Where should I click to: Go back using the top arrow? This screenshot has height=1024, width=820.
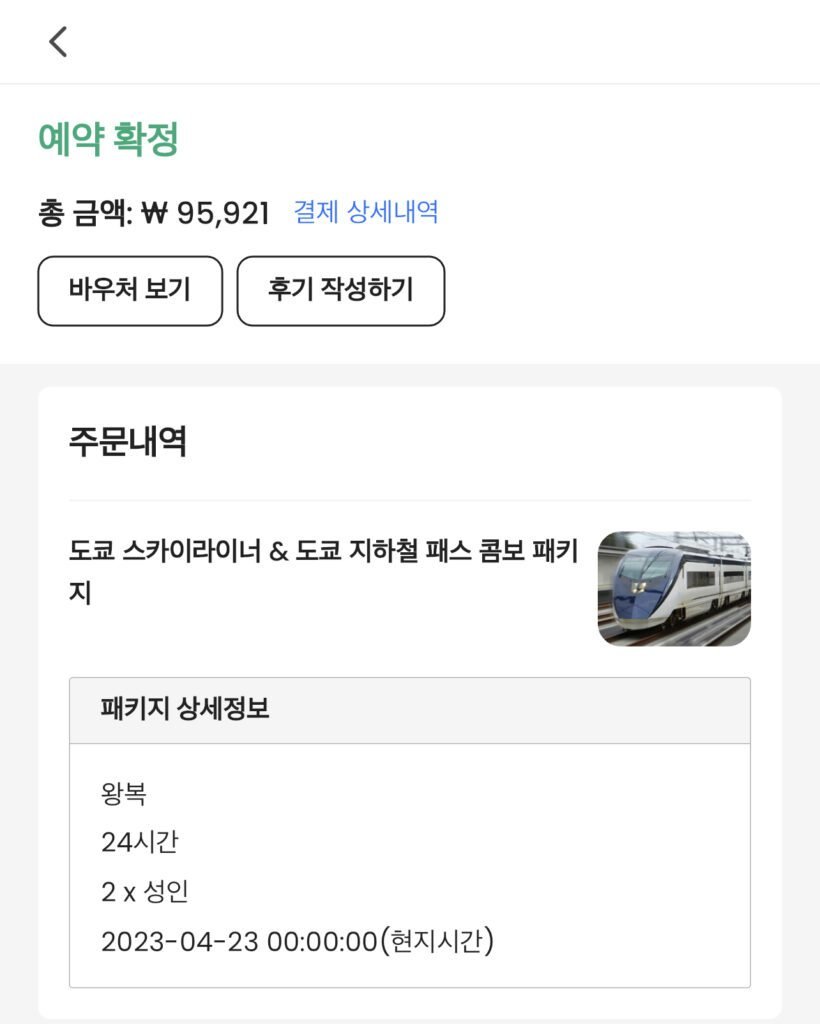coord(58,42)
